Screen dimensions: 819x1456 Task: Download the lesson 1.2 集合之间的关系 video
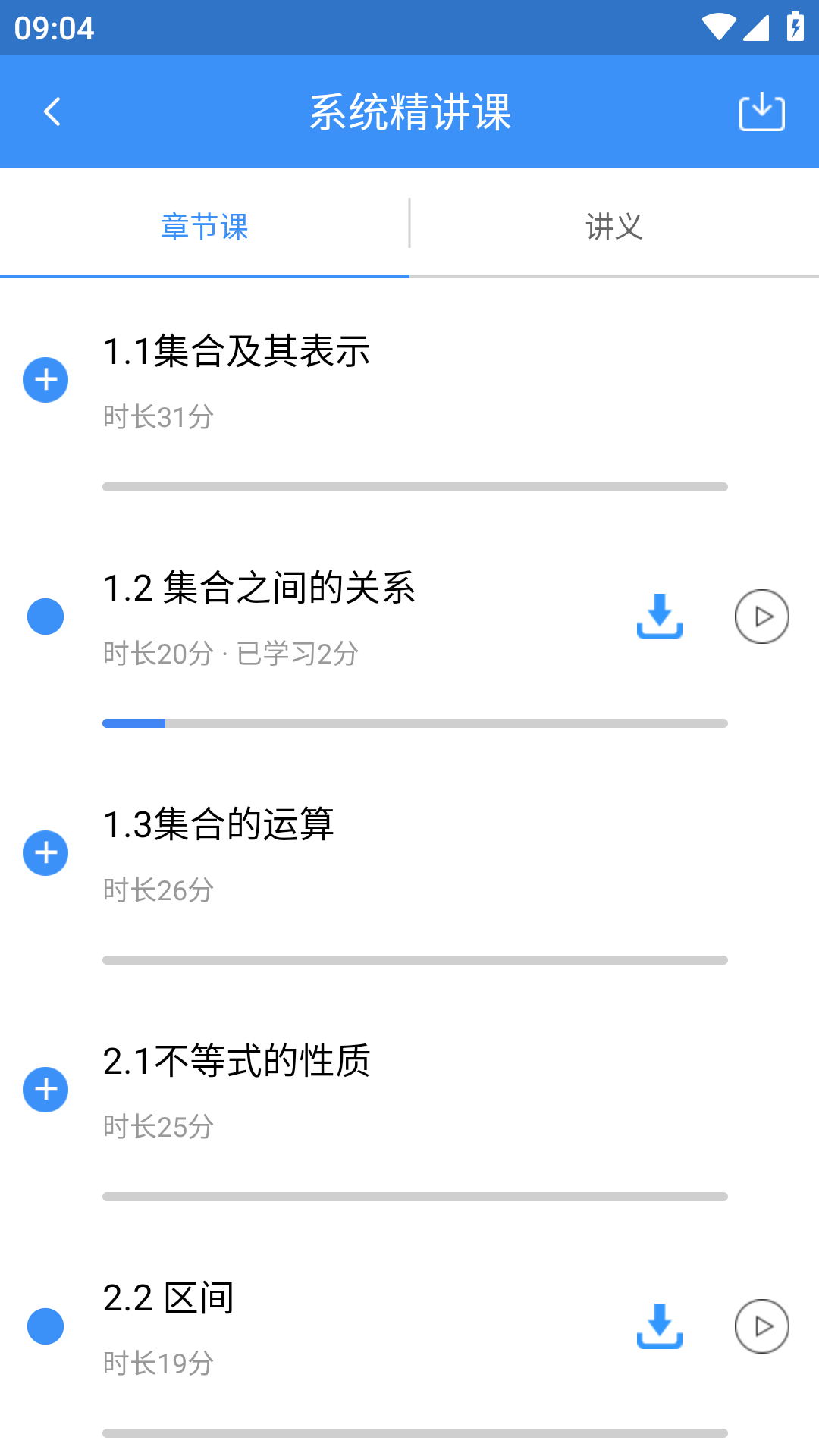pyautogui.click(x=659, y=617)
